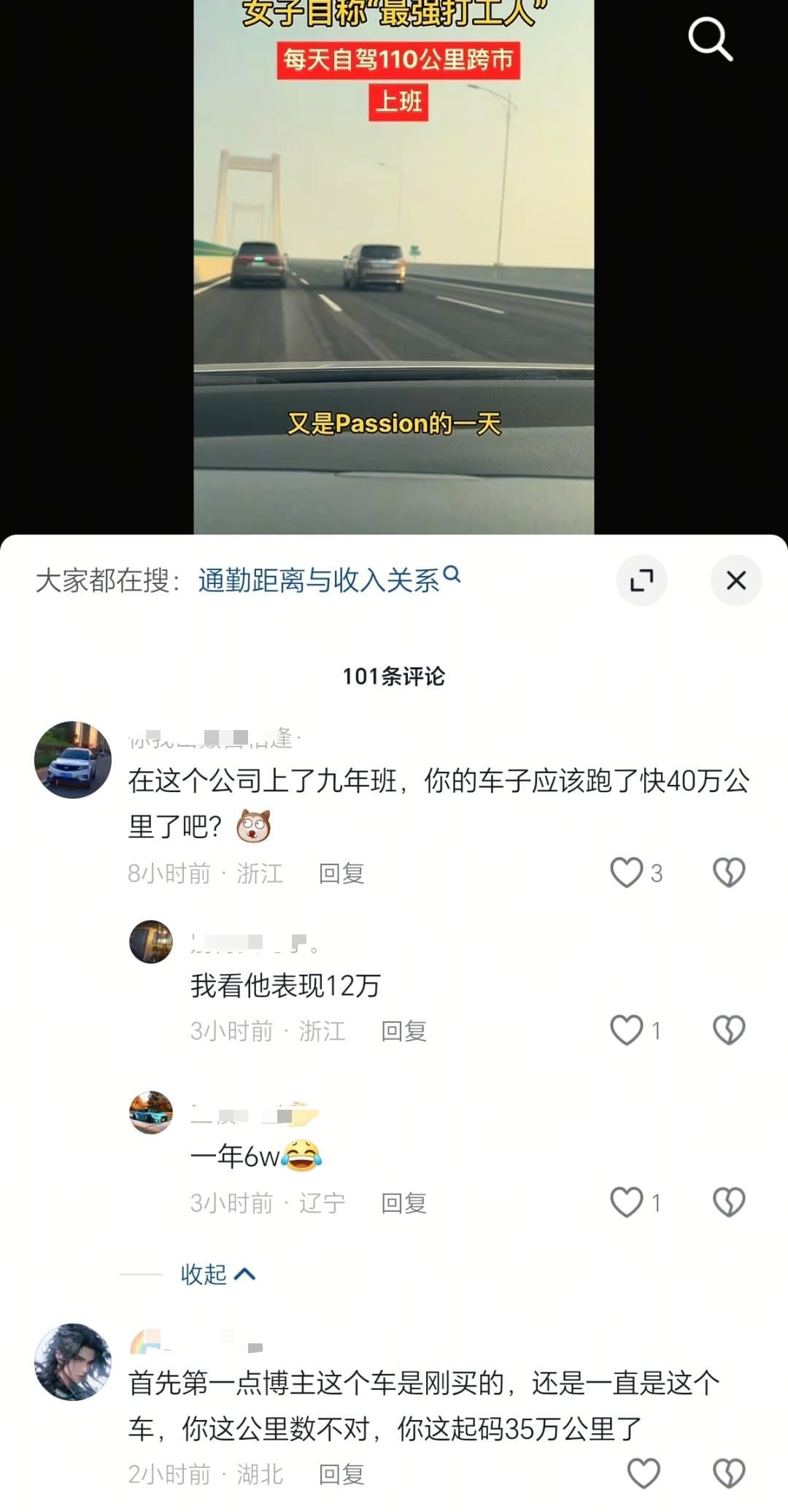The image size is (788, 1512).
Task: Expand the comments panel to full screen
Action: pos(641,581)
